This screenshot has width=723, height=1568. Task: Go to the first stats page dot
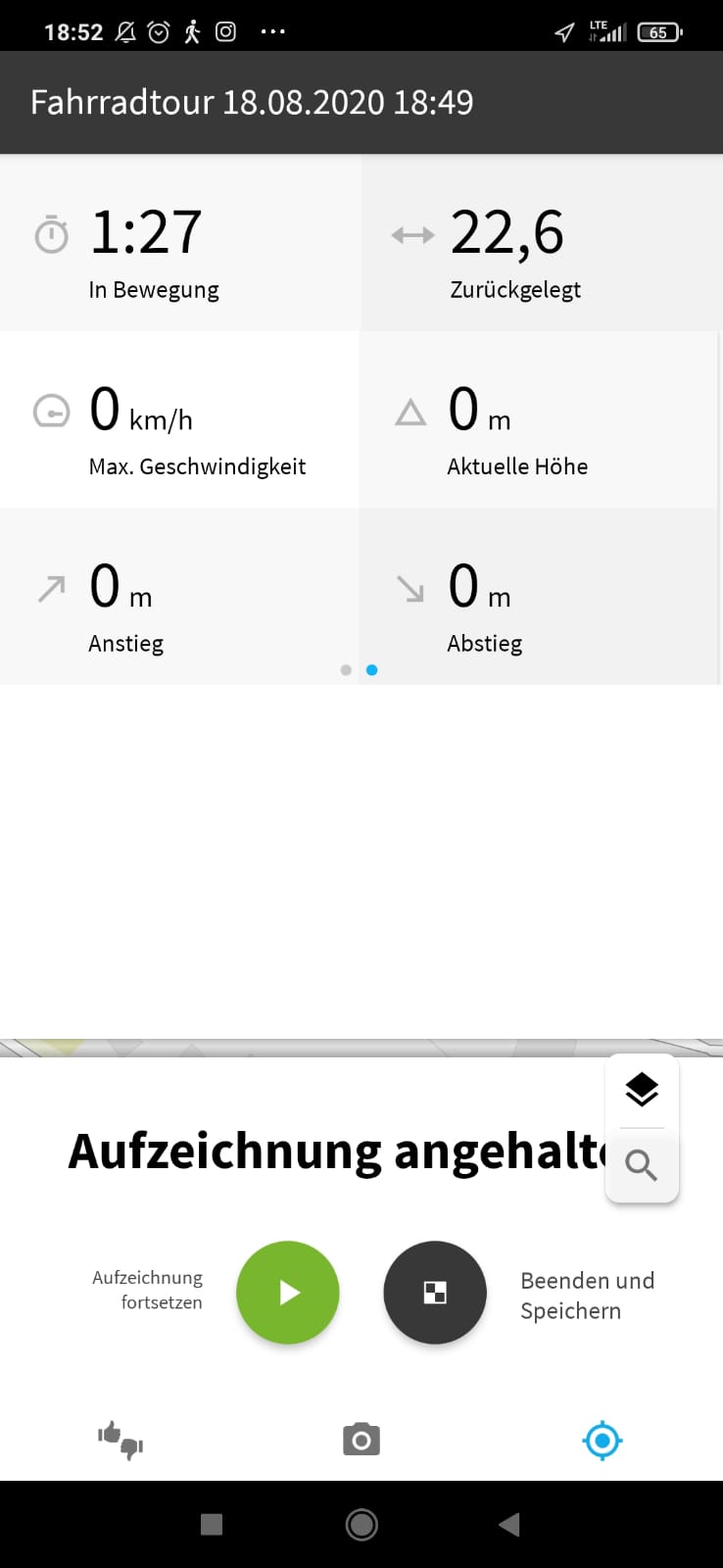click(346, 670)
